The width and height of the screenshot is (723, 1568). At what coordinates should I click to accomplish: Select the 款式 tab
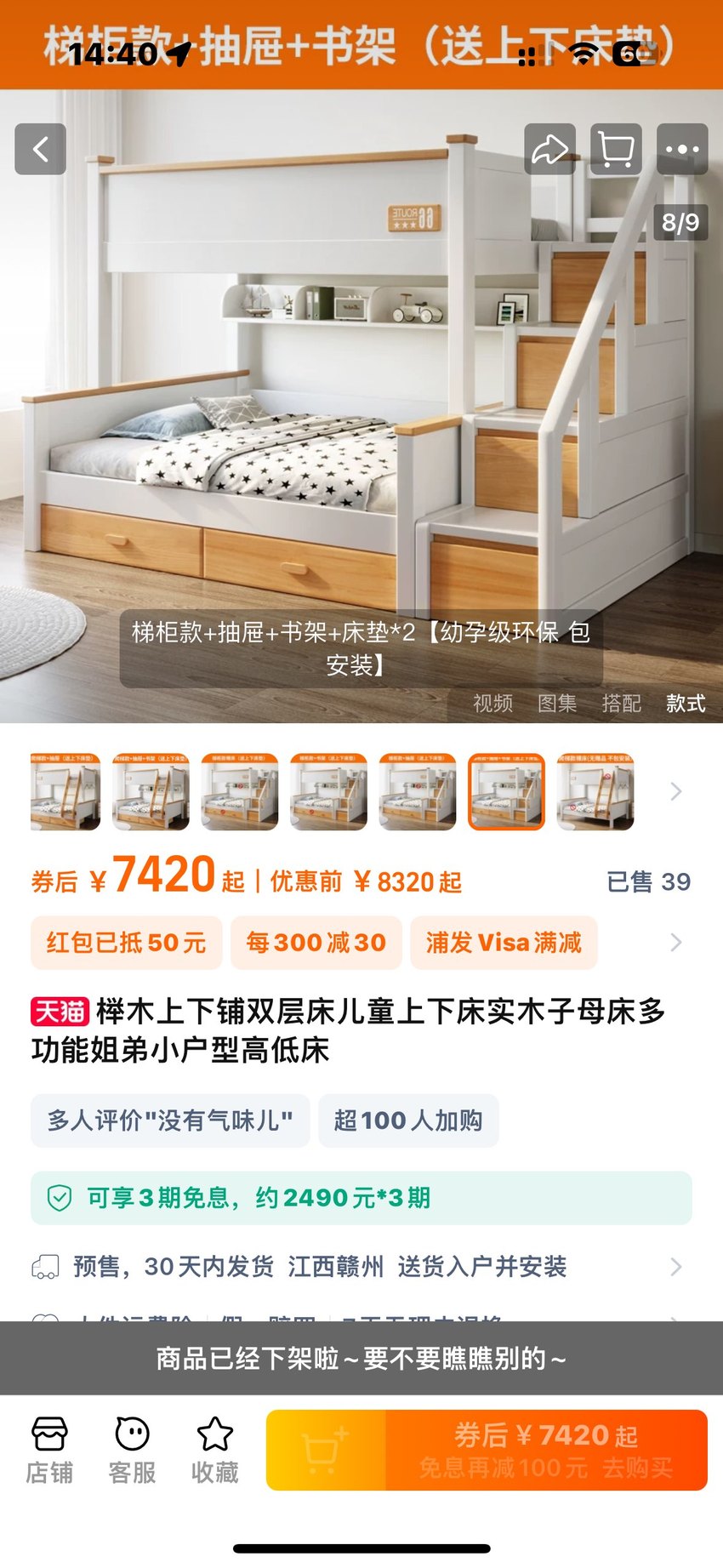[x=686, y=704]
